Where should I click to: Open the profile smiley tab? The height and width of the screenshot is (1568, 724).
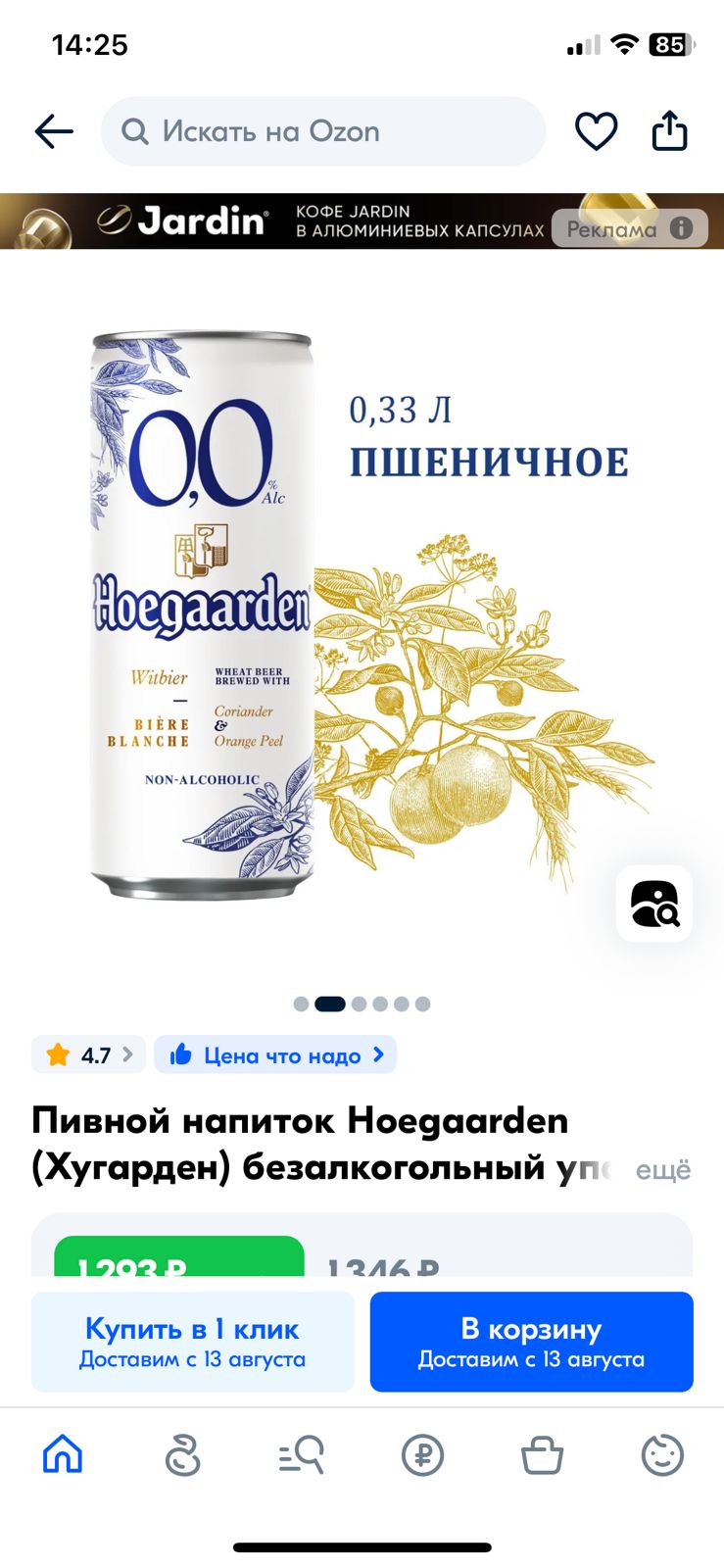point(662,1454)
